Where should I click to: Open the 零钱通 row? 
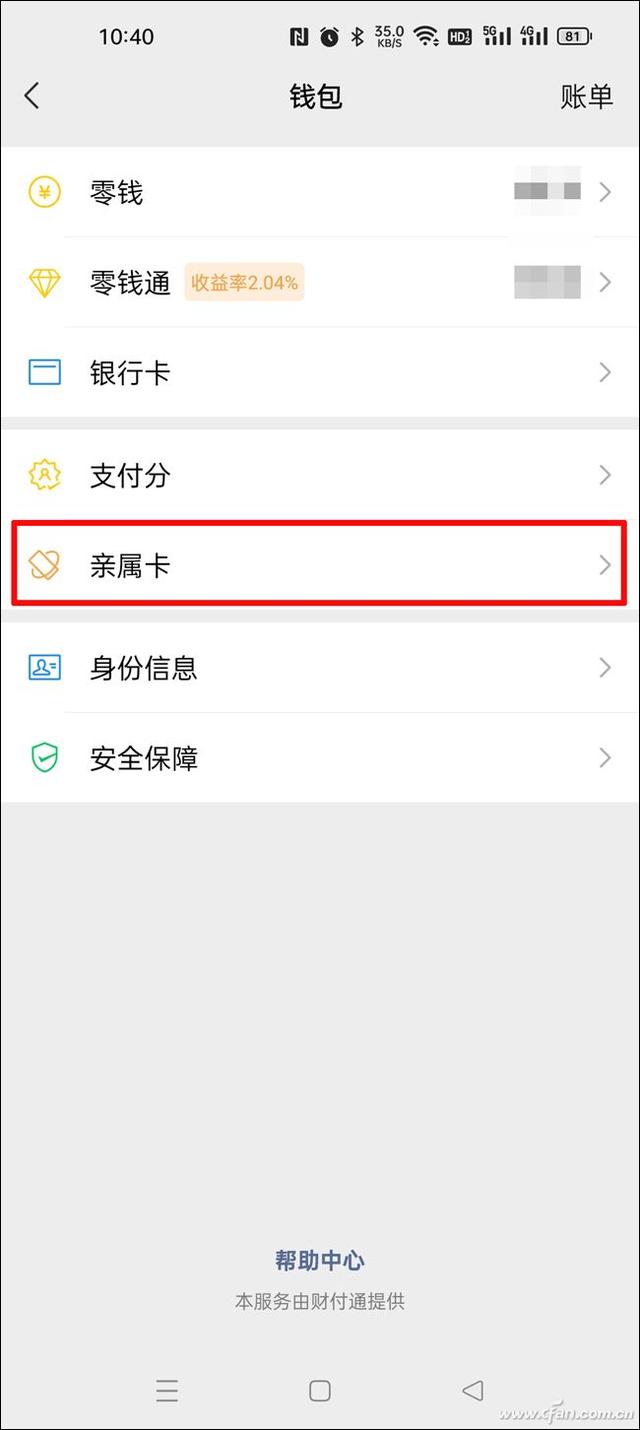tap(320, 282)
